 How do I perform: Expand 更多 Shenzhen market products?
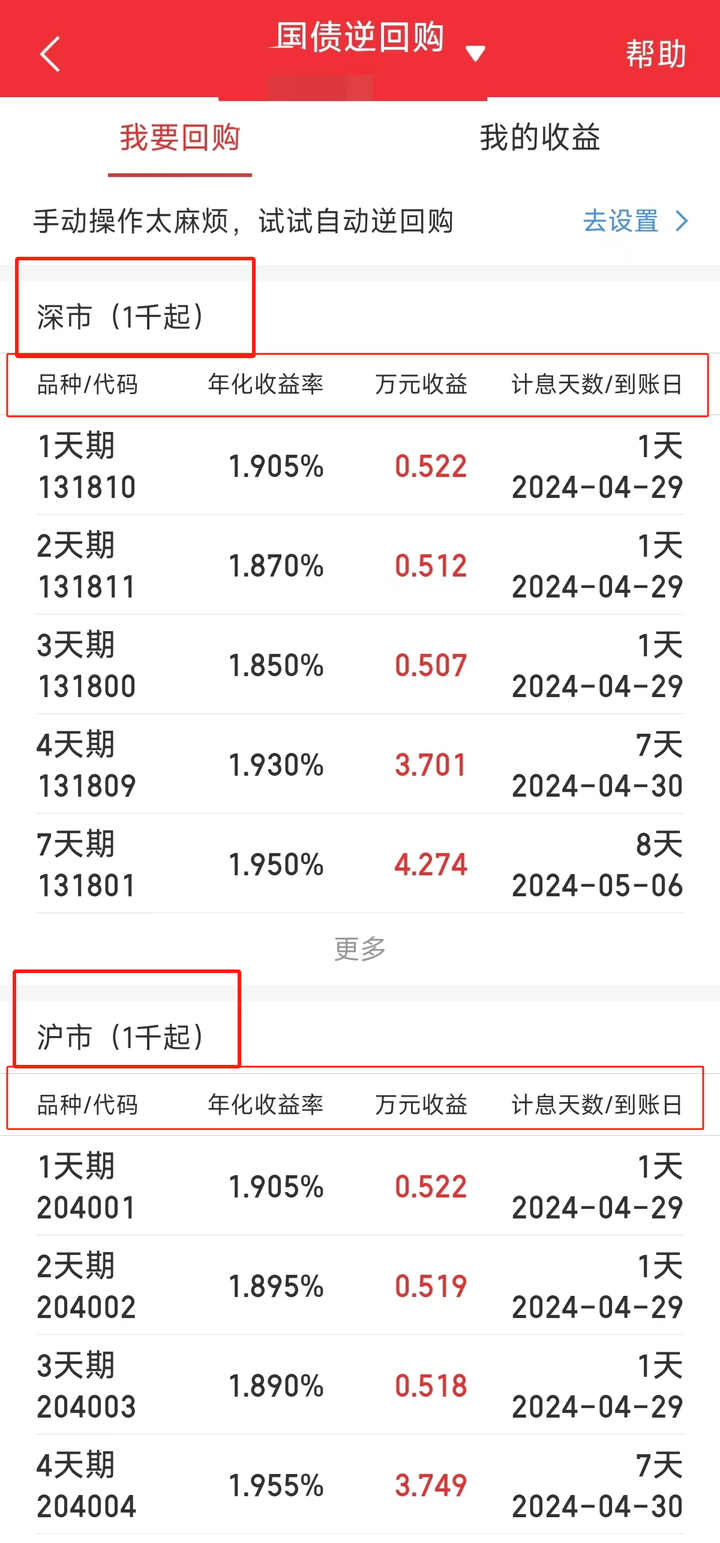click(x=360, y=948)
